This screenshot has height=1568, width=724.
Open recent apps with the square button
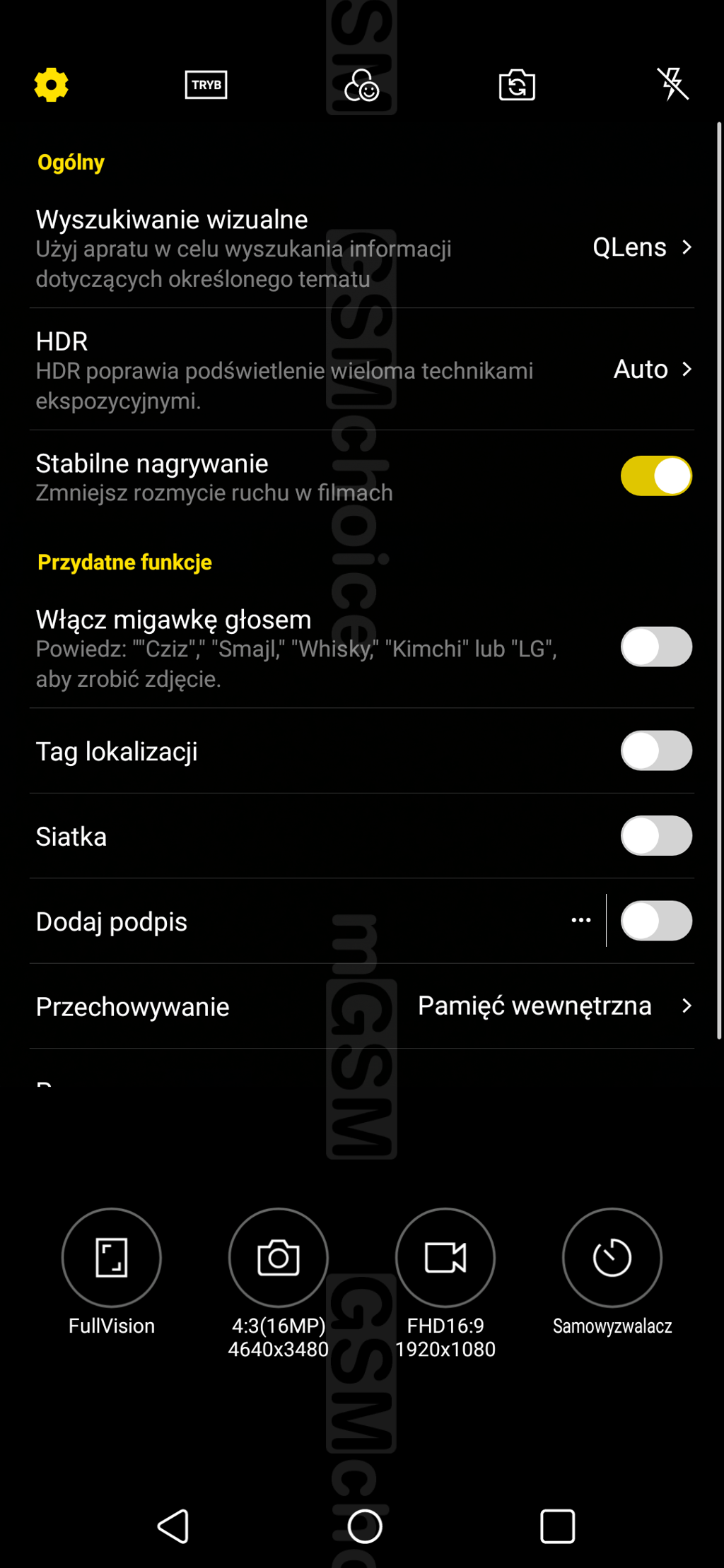point(557,1526)
